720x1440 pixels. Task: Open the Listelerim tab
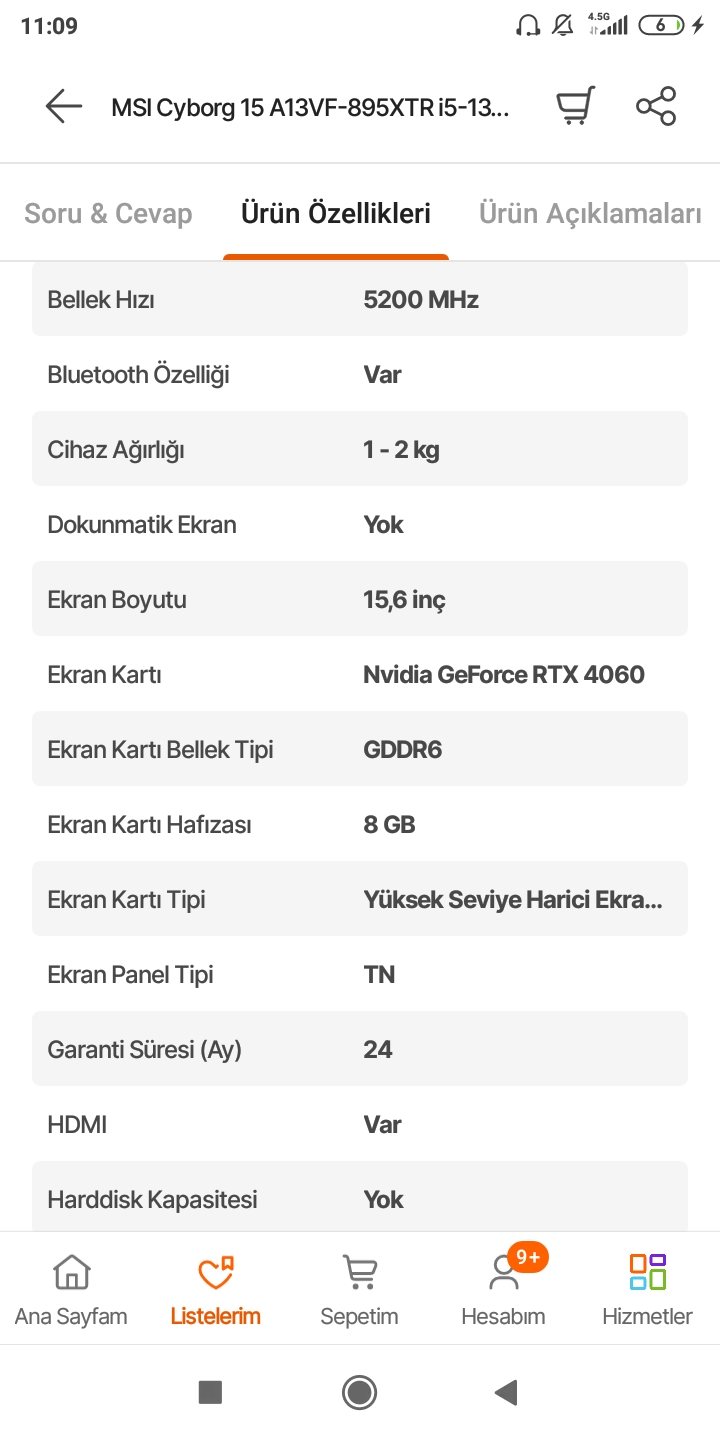tap(216, 1289)
